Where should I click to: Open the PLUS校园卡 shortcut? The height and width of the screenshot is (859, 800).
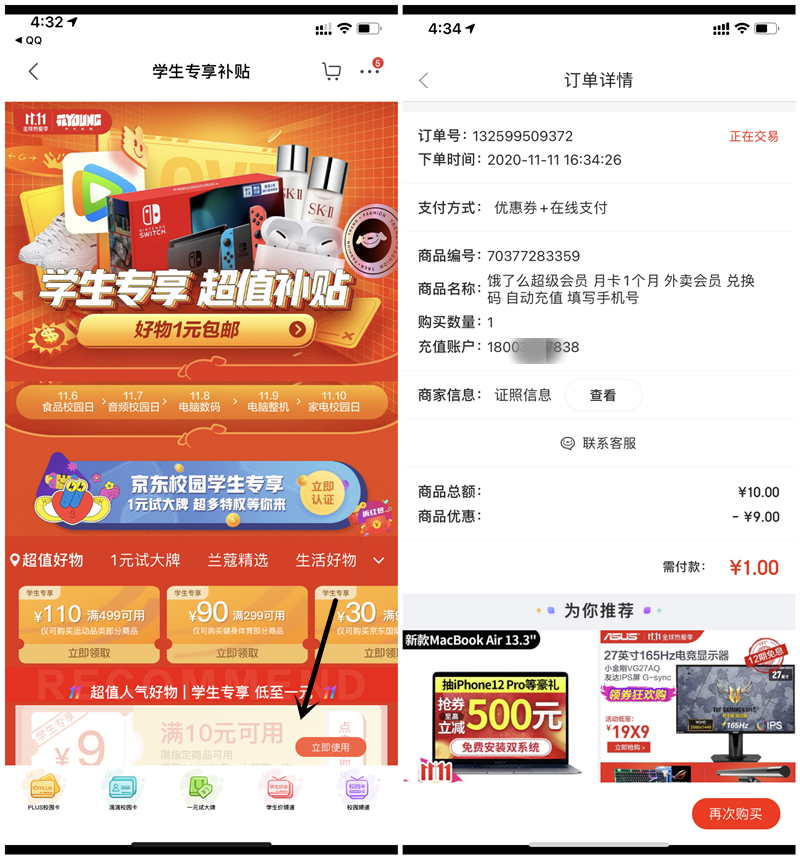[43, 792]
